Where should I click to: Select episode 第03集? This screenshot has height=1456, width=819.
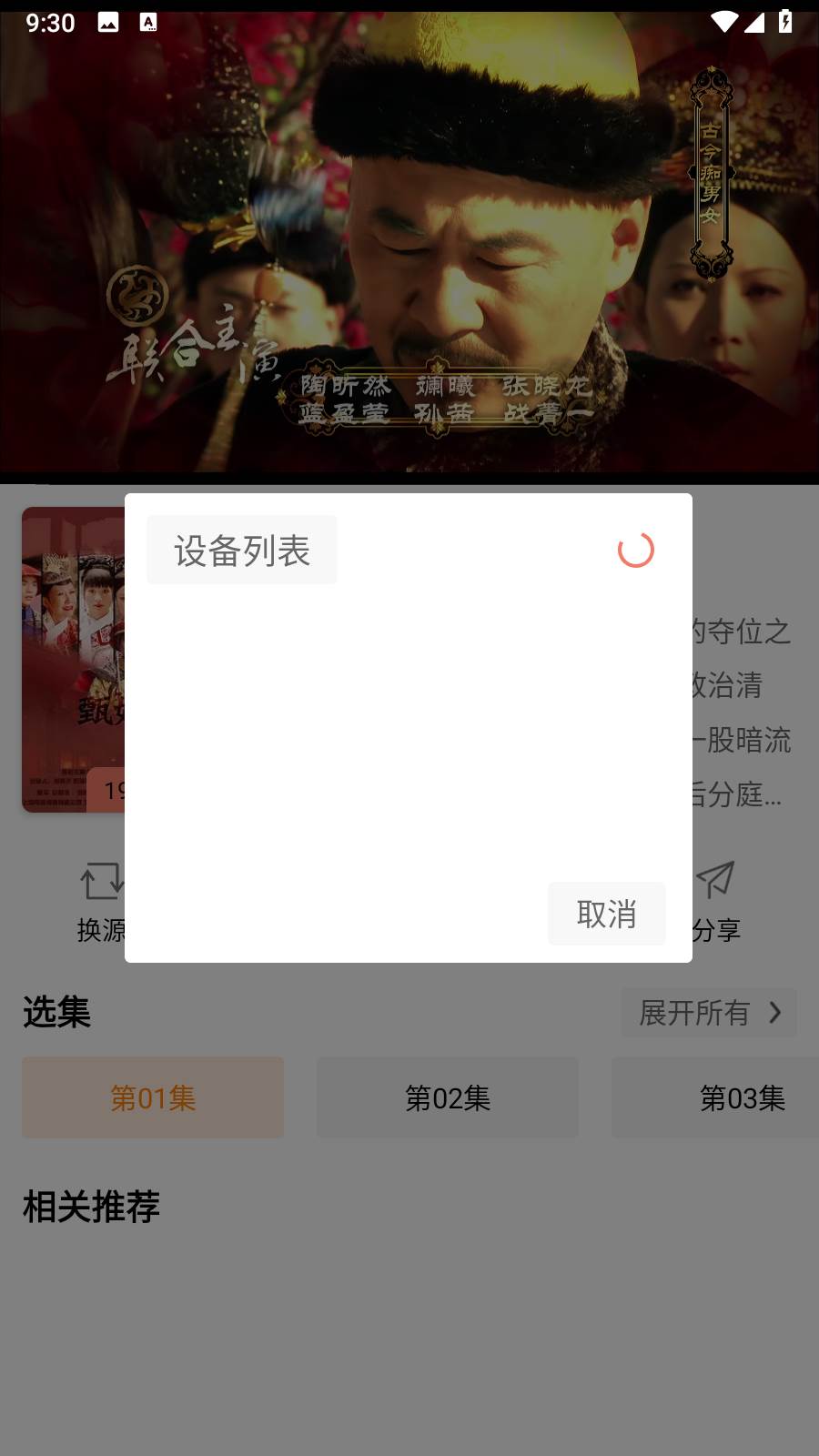(743, 1097)
